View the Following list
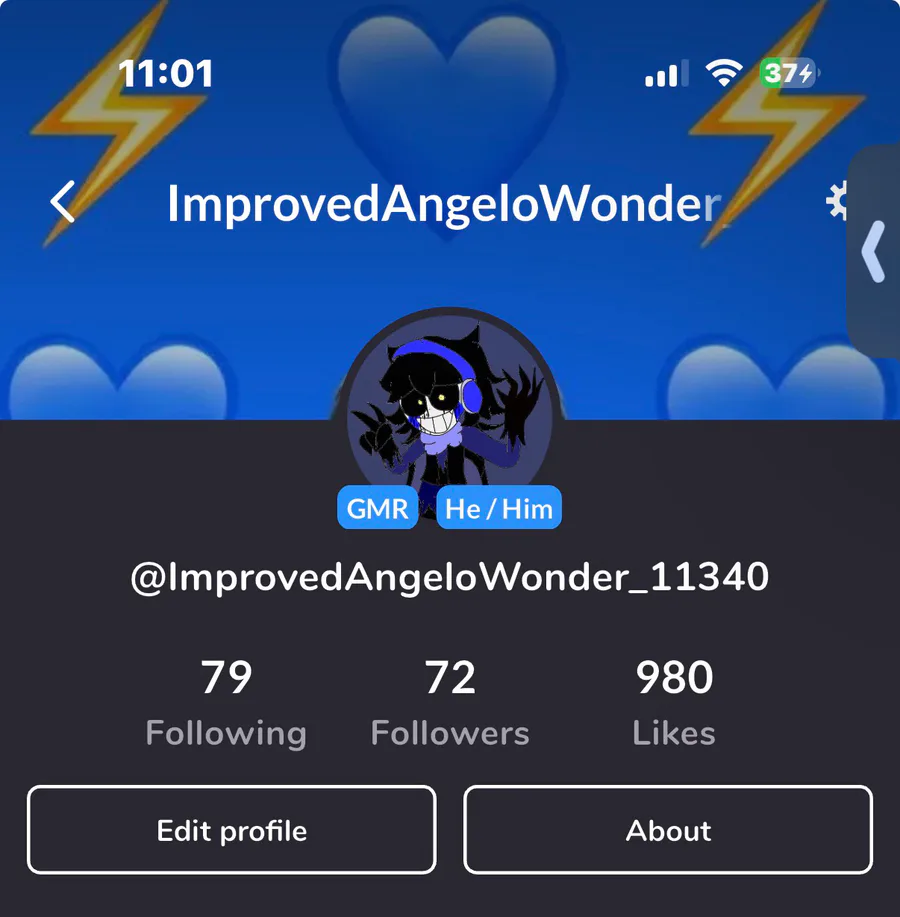The width and height of the screenshot is (900, 917). (x=226, y=704)
